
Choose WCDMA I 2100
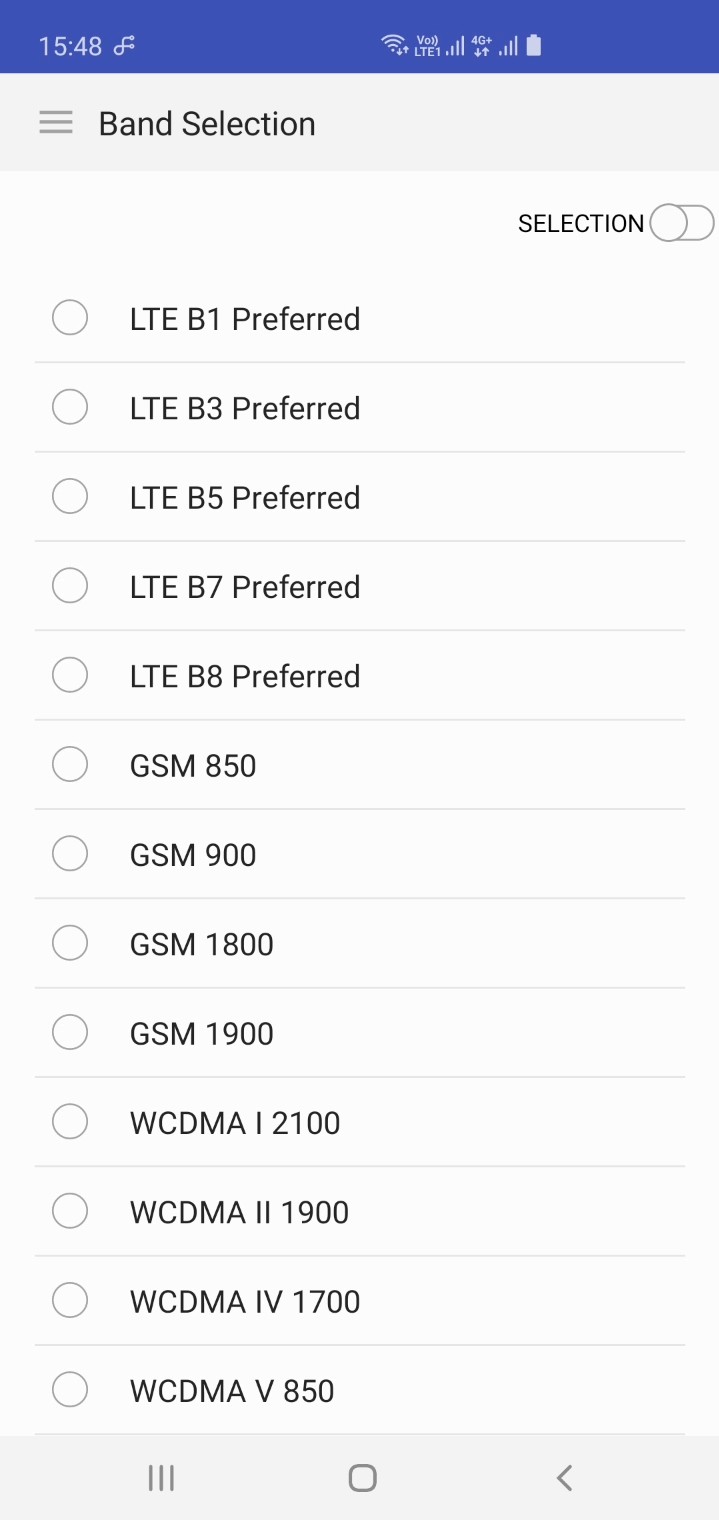point(70,1122)
